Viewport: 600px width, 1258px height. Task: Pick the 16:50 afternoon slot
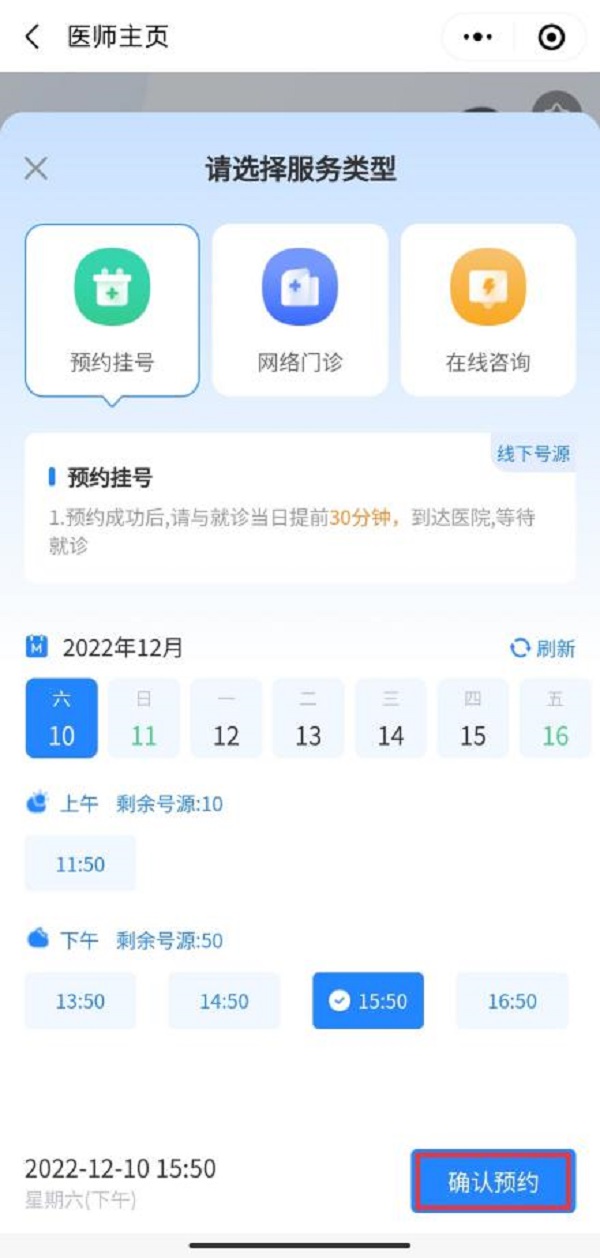click(512, 1001)
